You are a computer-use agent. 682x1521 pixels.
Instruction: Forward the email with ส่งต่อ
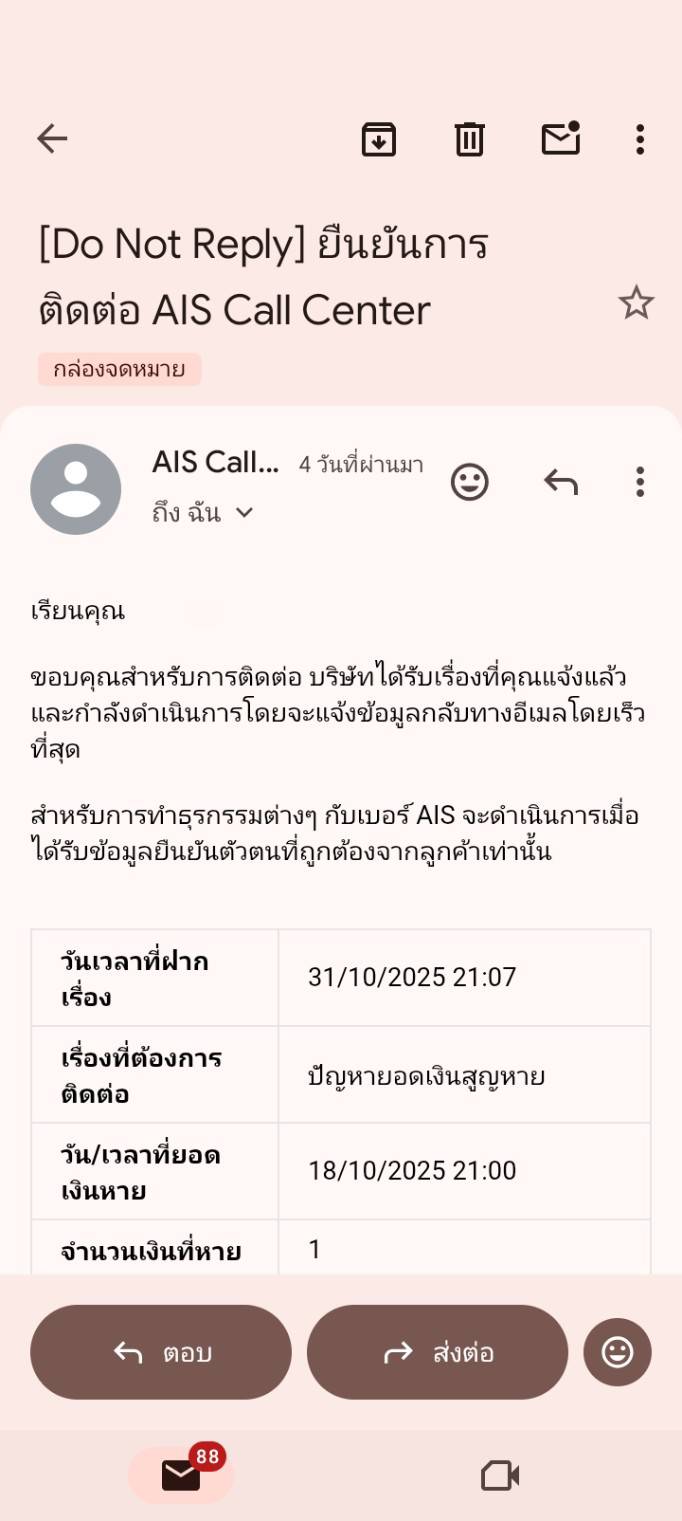coord(437,1352)
